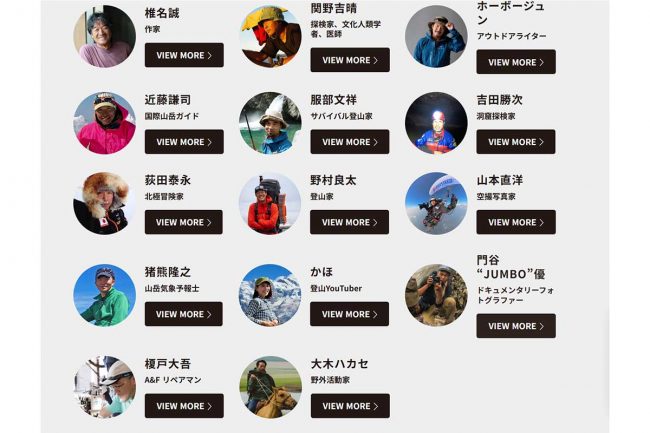View more about ホーボージュン
The height and width of the screenshot is (433, 650).
tap(515, 62)
